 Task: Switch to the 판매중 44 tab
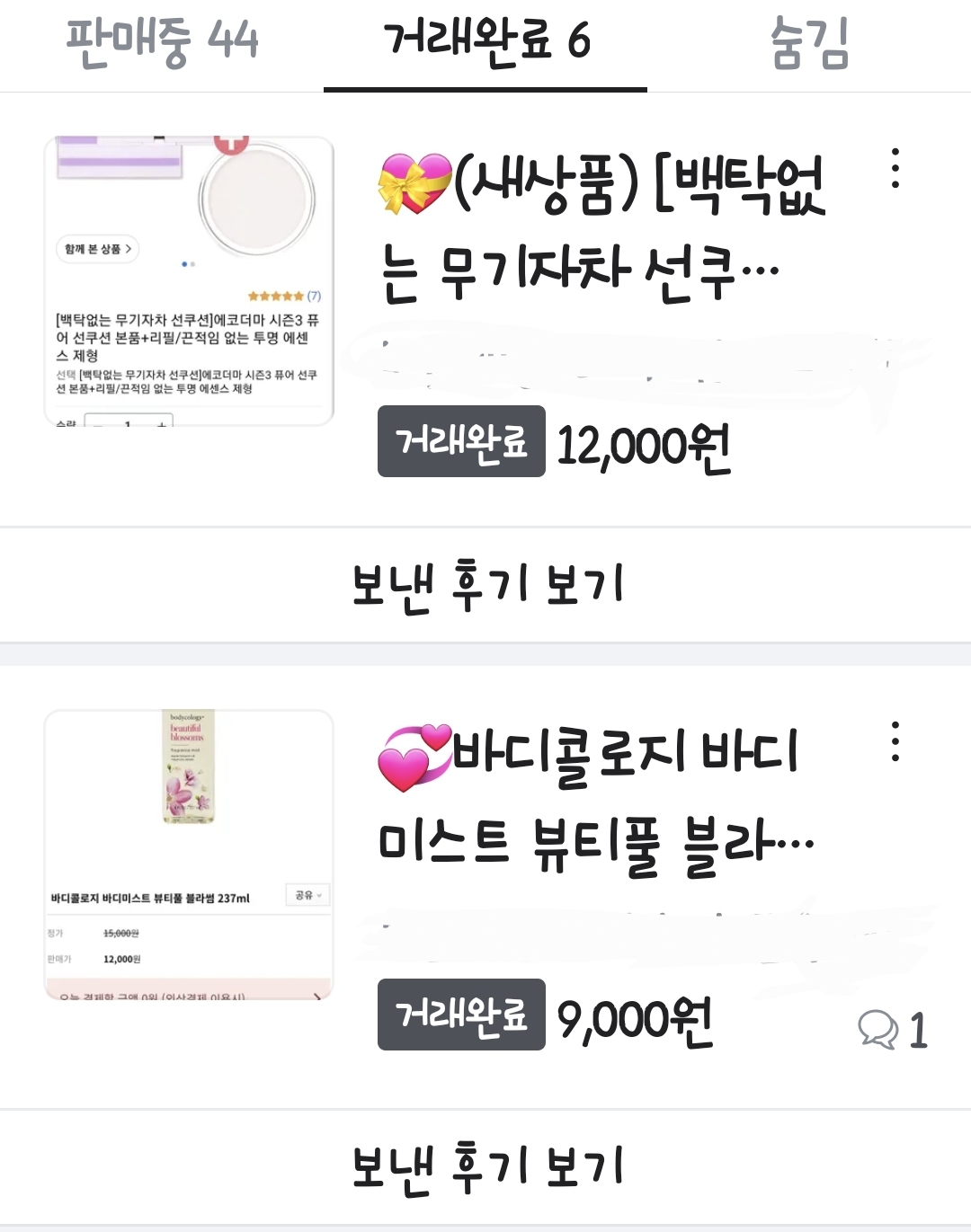pyautogui.click(x=162, y=41)
